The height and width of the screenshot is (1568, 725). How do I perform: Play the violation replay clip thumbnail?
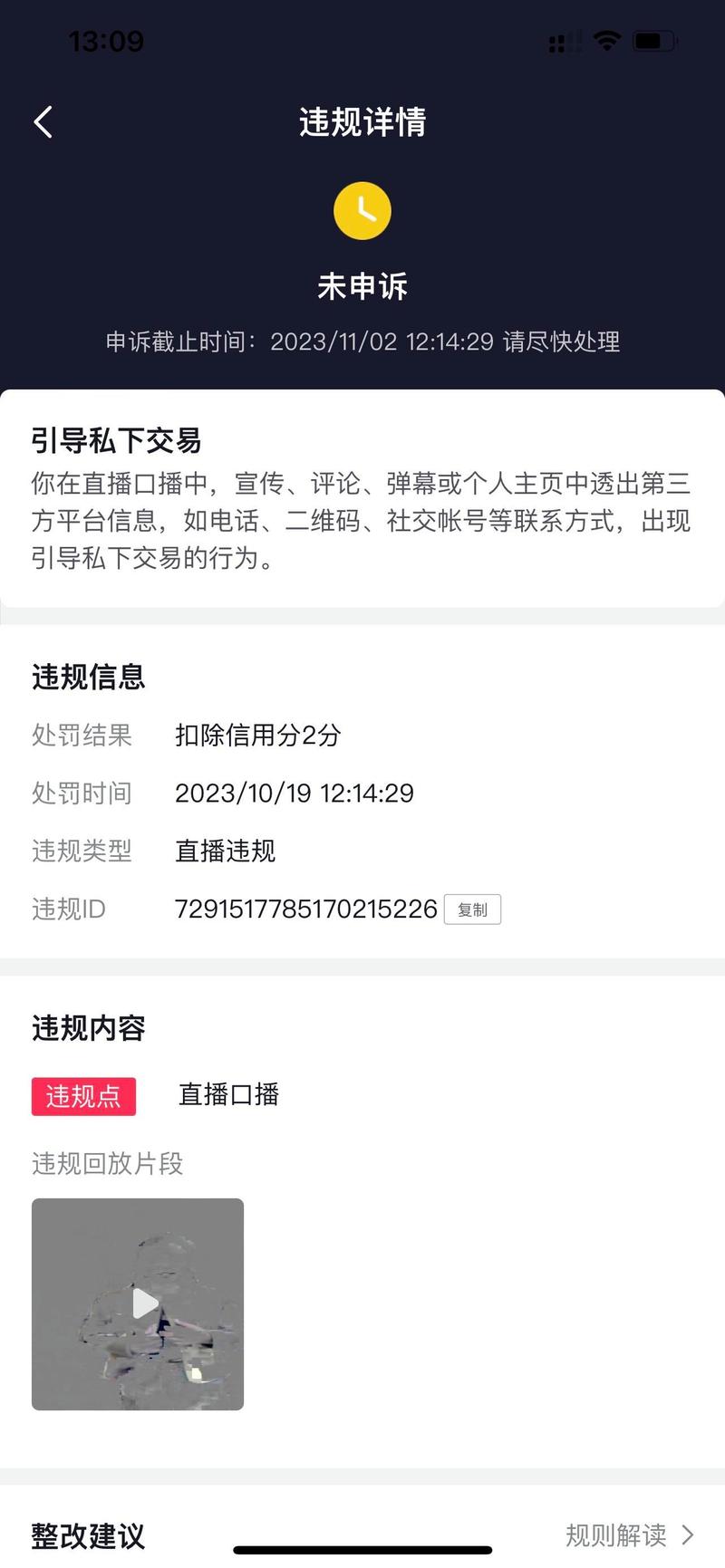tap(137, 1303)
